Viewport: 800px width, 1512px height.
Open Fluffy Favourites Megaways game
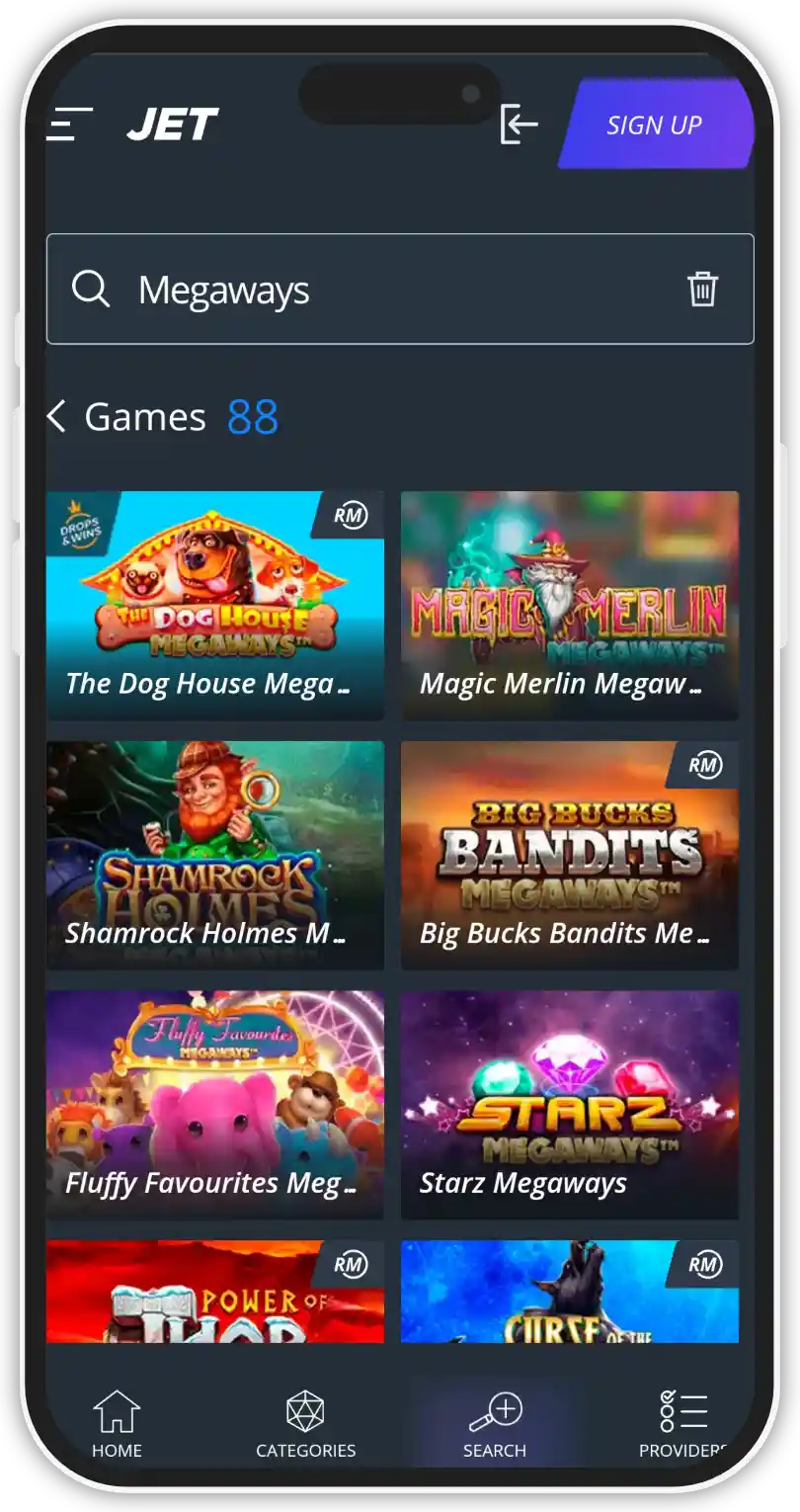[215, 1105]
